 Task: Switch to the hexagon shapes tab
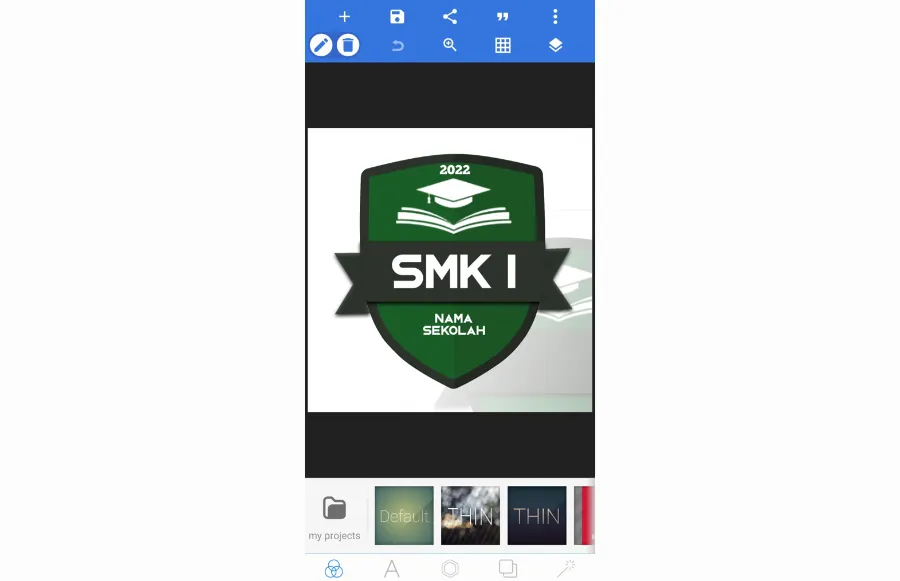[450, 569]
